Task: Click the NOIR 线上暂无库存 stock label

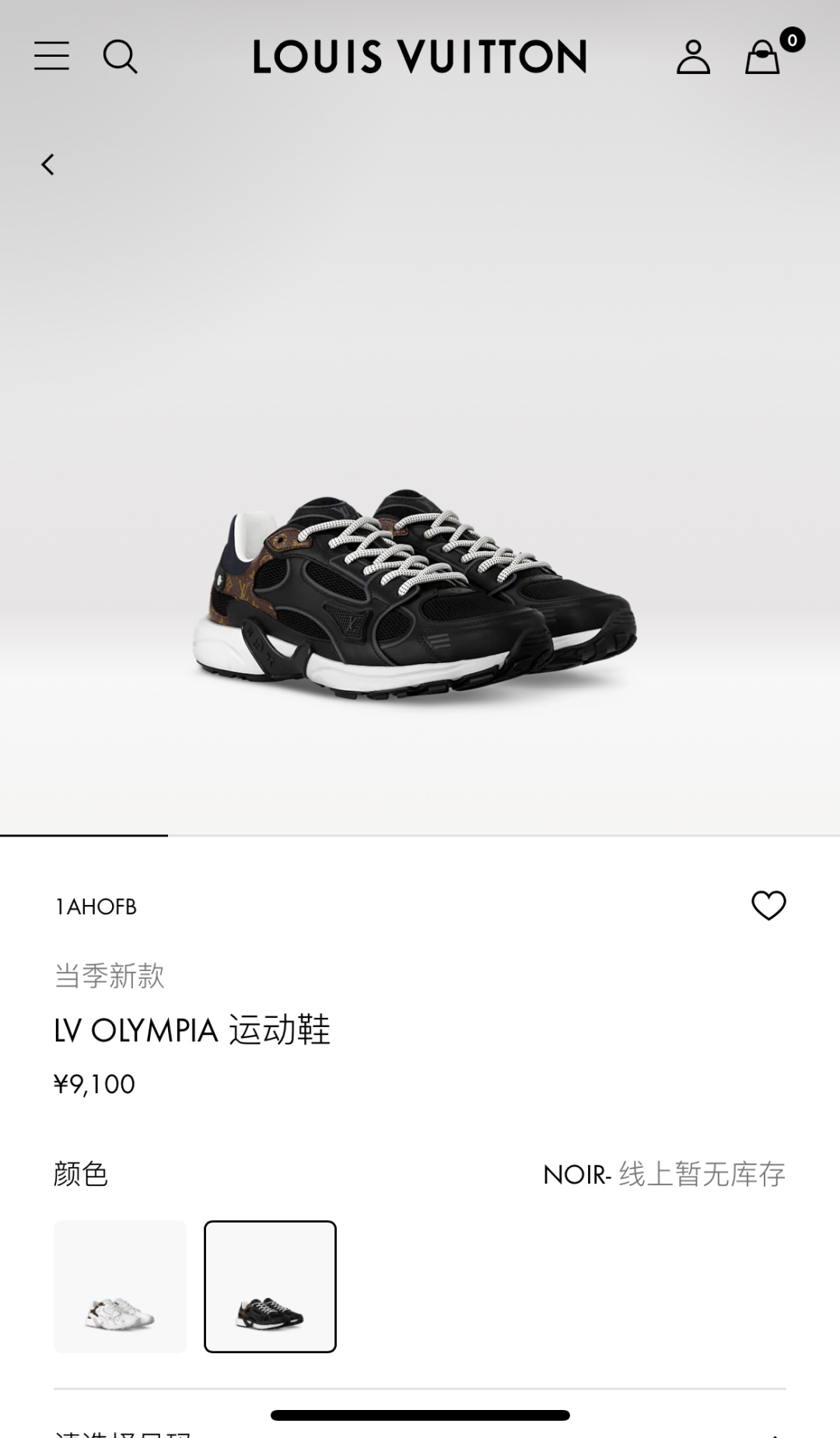Action: (x=665, y=1176)
